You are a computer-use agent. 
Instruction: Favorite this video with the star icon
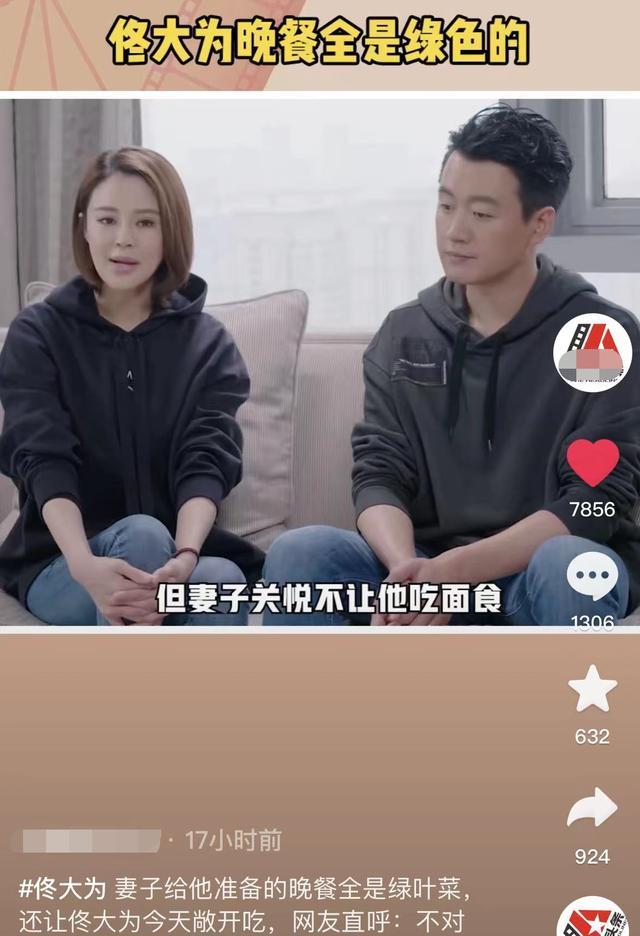pos(592,689)
